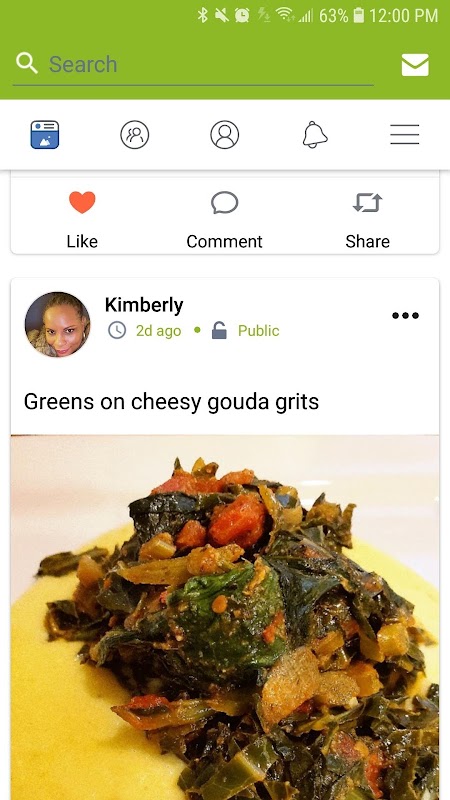The width and height of the screenshot is (450, 800).
Task: Switch to the news feed tab
Action: point(45,135)
